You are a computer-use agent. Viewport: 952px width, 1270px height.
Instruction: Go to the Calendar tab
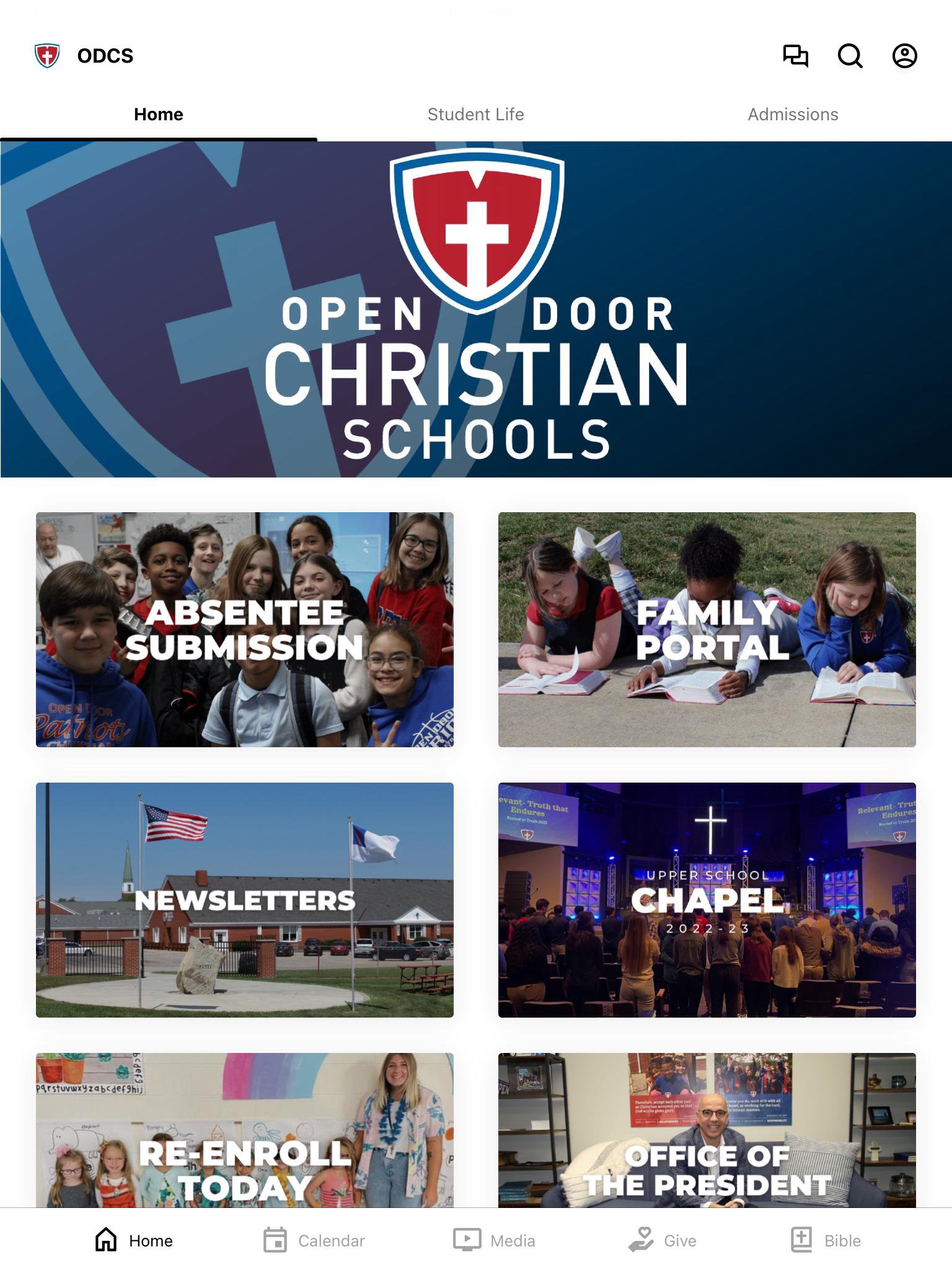[x=314, y=1241]
